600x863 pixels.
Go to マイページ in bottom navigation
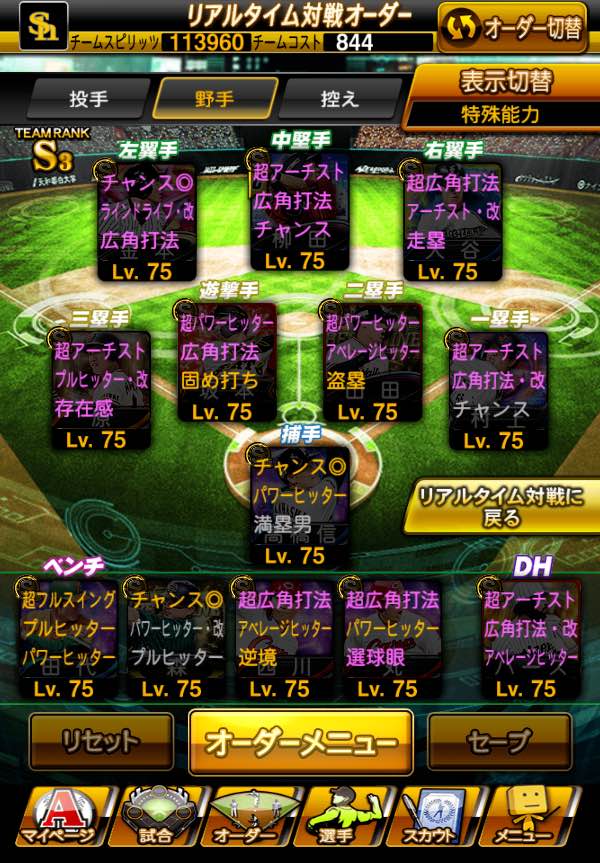54,816
